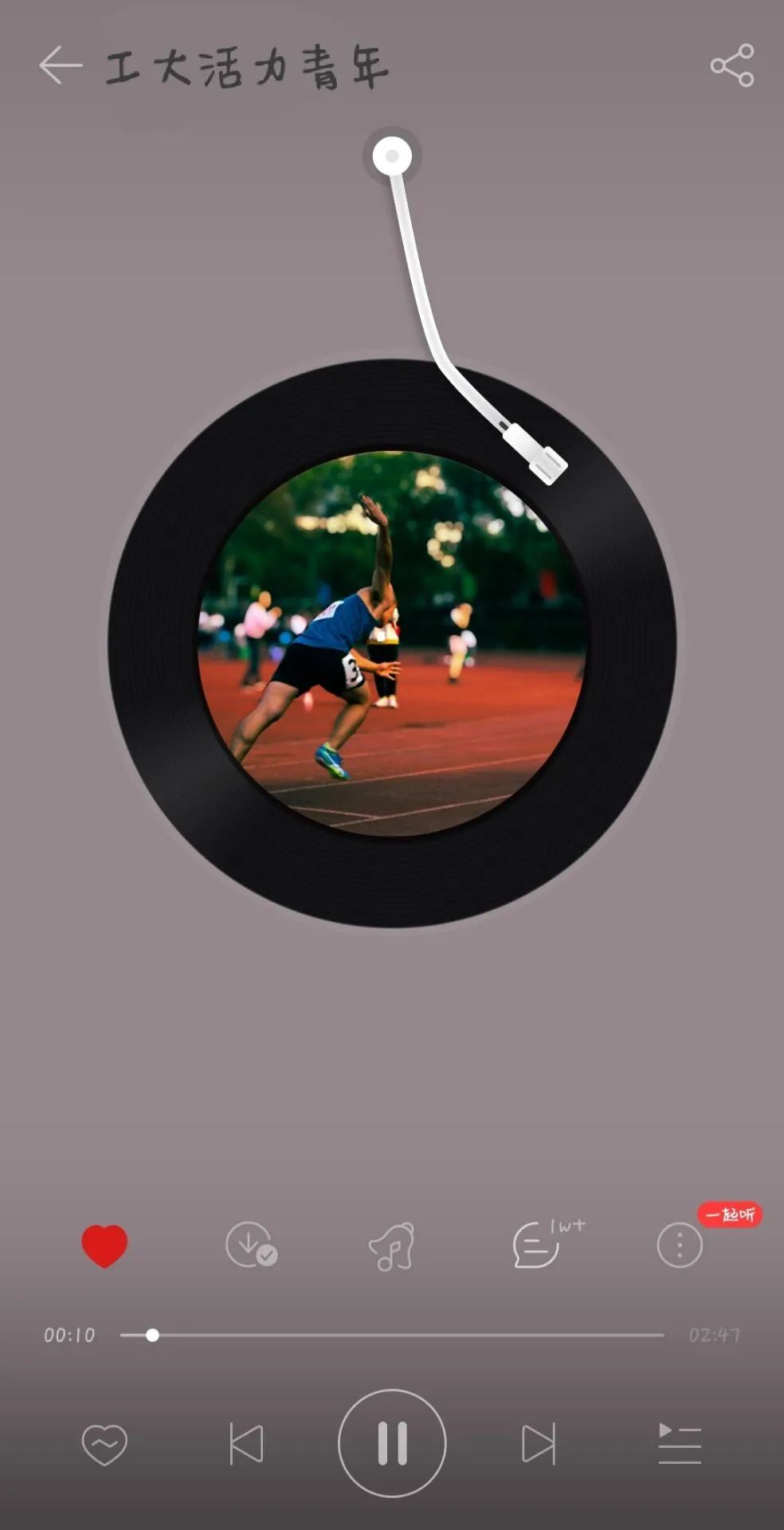
Task: Tap the vinyl record to show lyrics
Action: [x=392, y=643]
